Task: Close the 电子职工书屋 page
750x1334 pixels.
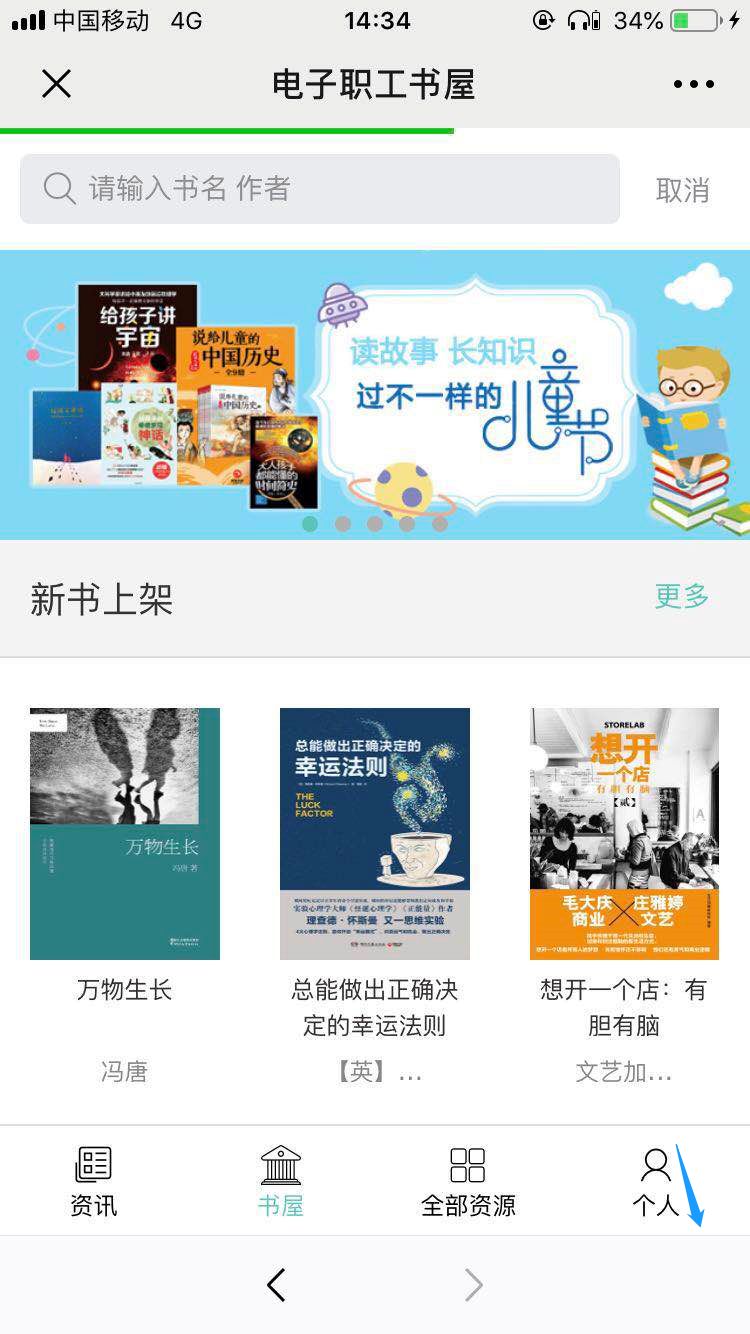Action: coord(56,84)
